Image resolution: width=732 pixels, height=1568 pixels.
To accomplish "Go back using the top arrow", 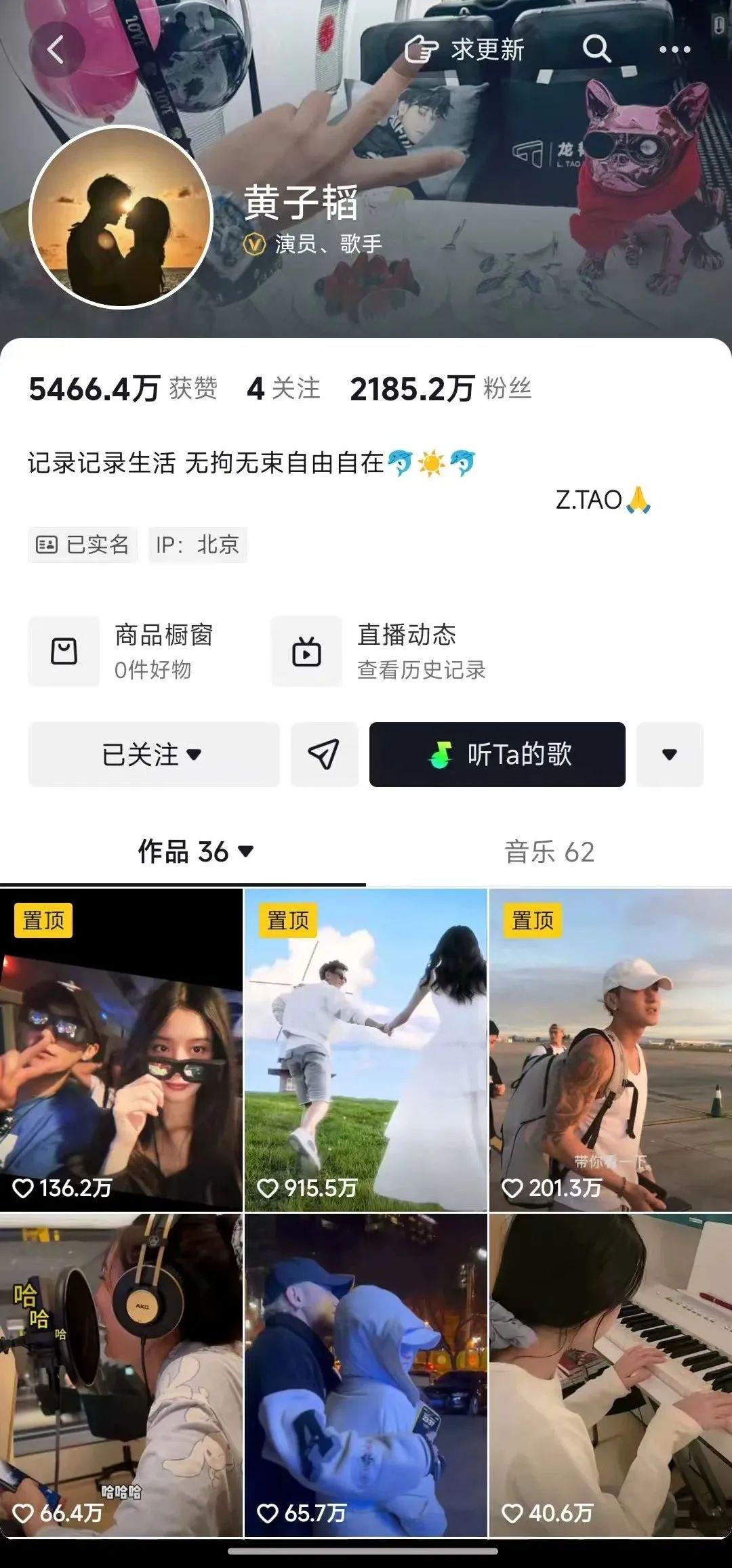I will (x=56, y=50).
